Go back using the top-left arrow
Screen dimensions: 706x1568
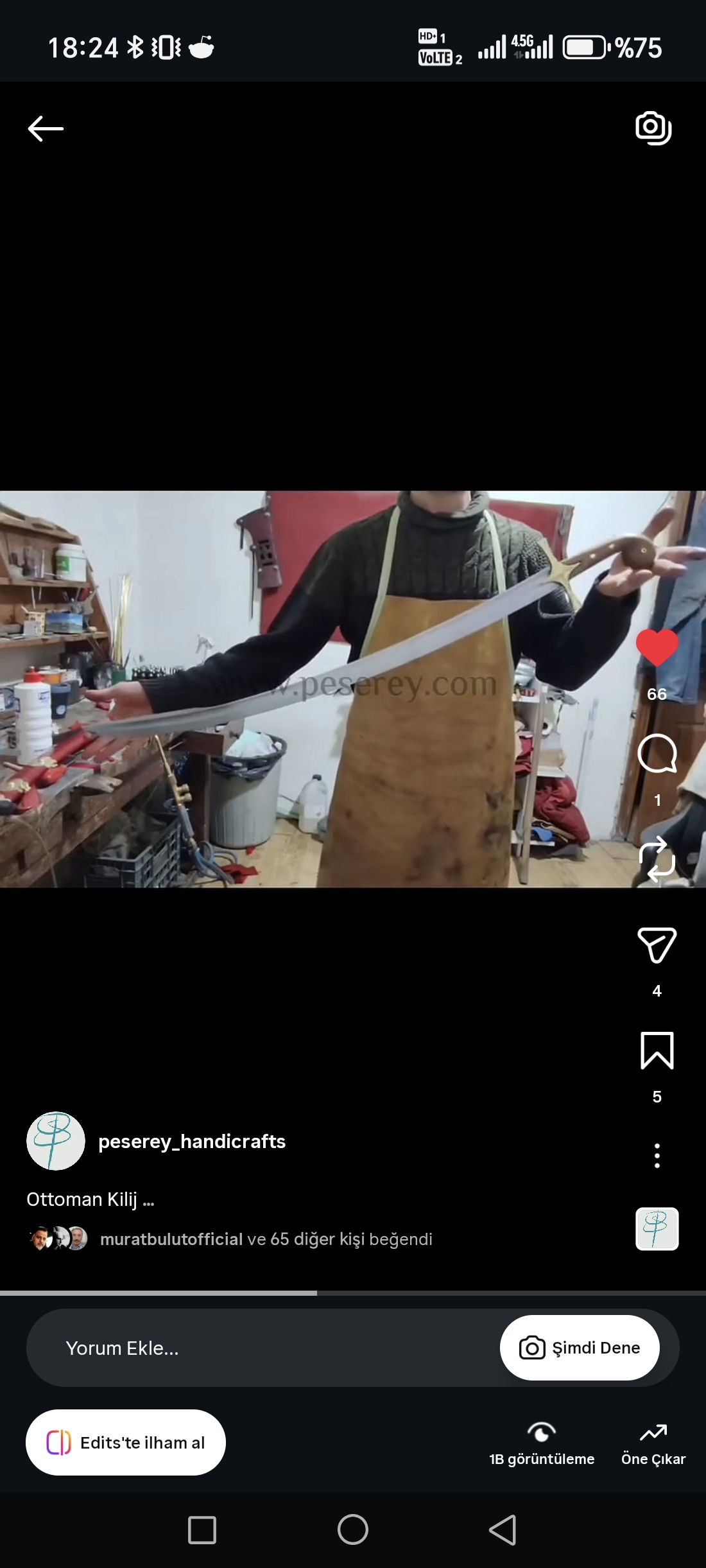[46, 128]
